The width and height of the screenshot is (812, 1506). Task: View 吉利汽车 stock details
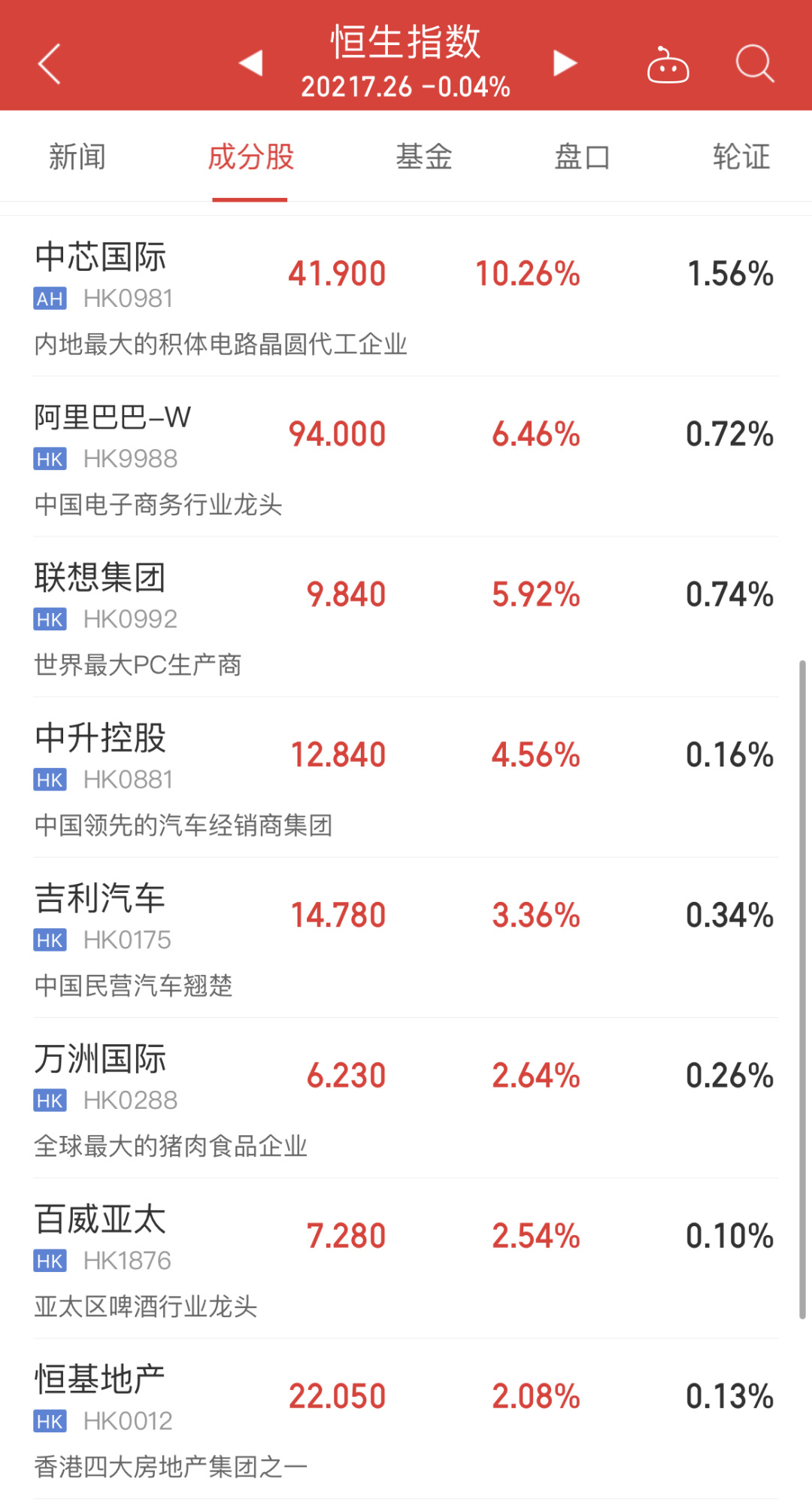pyautogui.click(x=406, y=938)
